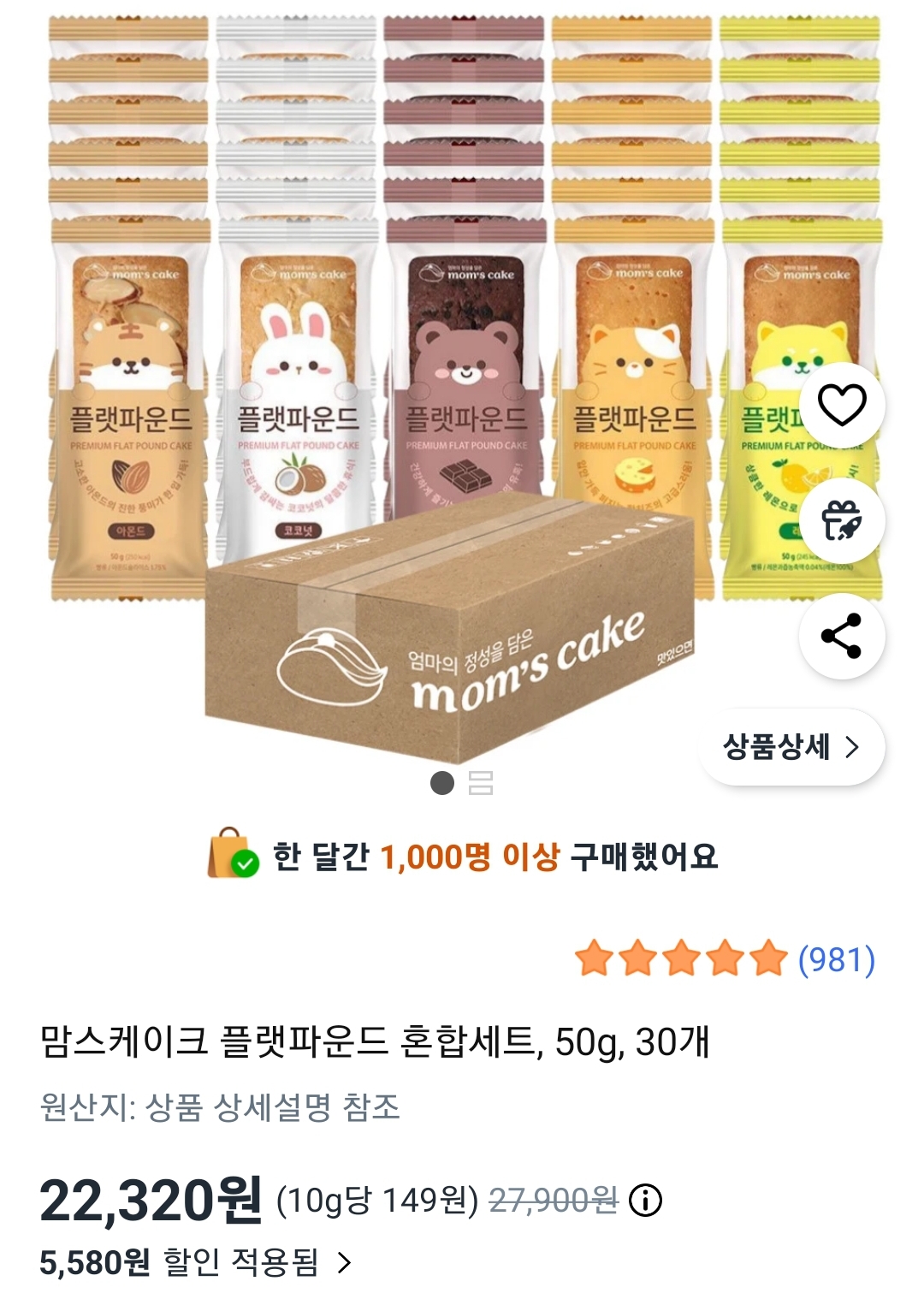Screen dimensions: 924x1305
Task: Expand the 5,580원 할인 적용됨 details
Action: point(196,1262)
